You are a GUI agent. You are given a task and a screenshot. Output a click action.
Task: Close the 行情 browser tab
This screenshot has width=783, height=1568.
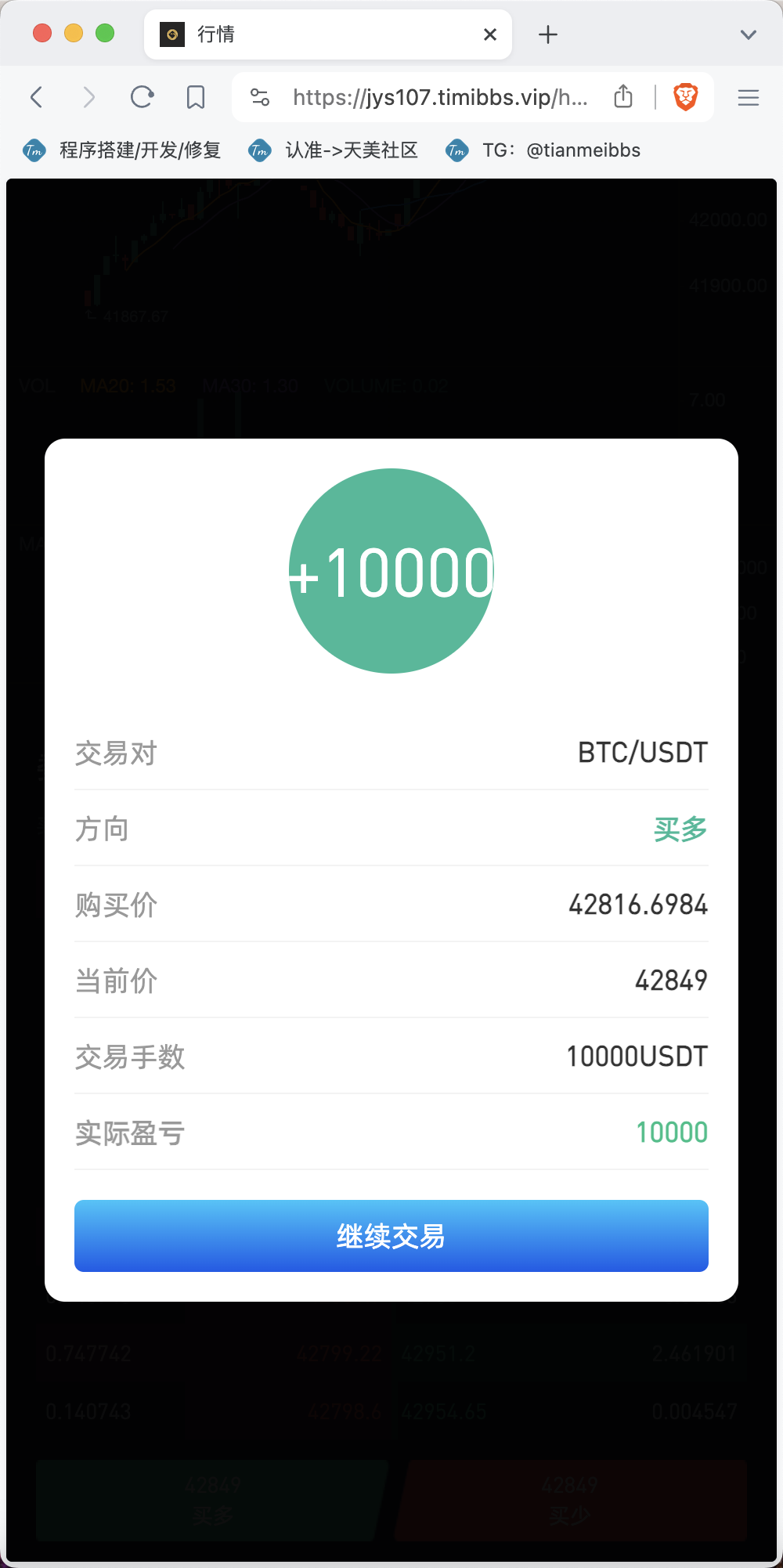(x=490, y=34)
